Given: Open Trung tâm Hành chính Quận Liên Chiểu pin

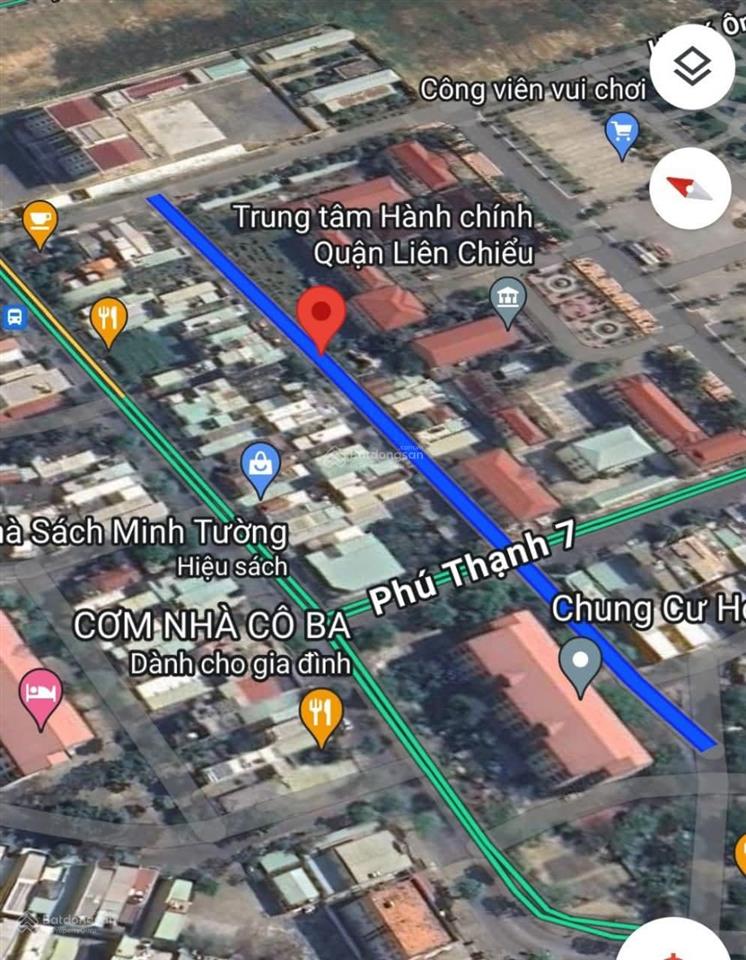Looking at the screenshot, I should pos(509,299).
